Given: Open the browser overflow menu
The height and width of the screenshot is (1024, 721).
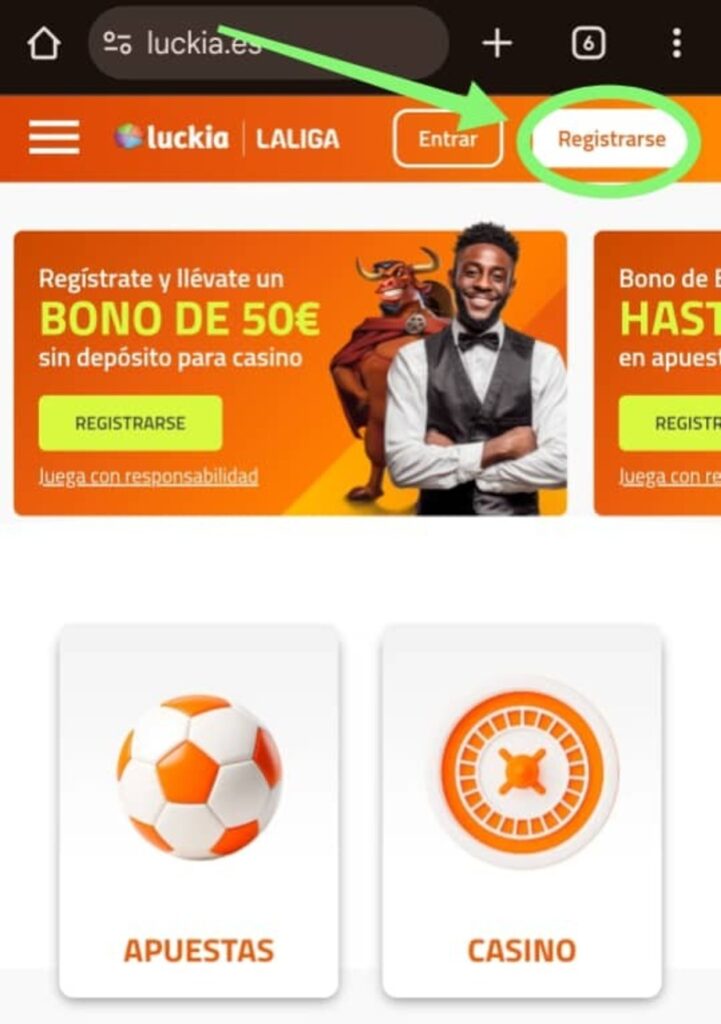Looking at the screenshot, I should [677, 43].
